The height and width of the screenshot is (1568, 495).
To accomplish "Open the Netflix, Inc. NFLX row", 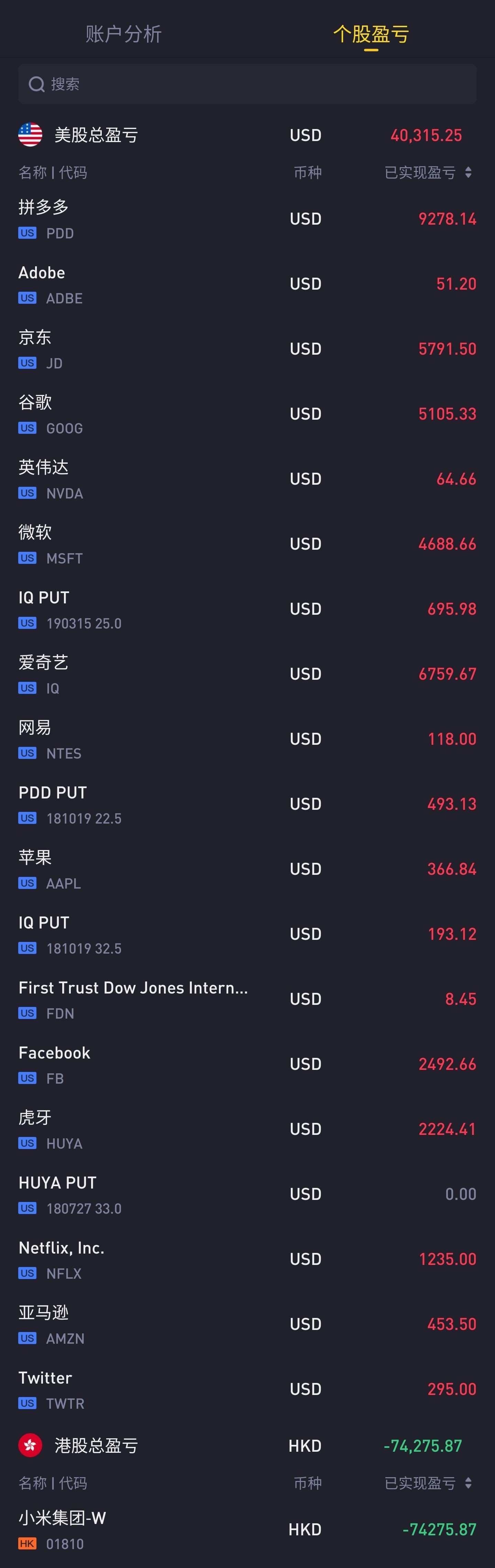I will [x=247, y=1259].
